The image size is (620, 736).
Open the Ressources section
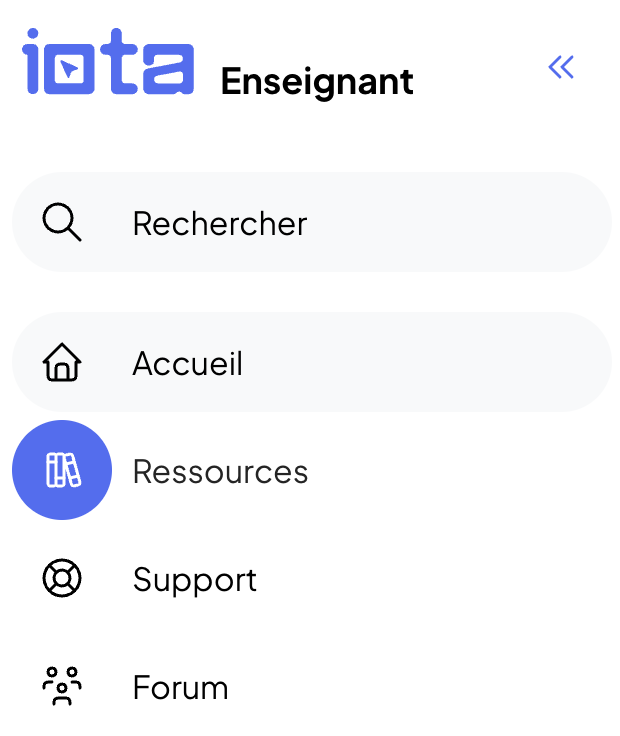[x=219, y=471]
